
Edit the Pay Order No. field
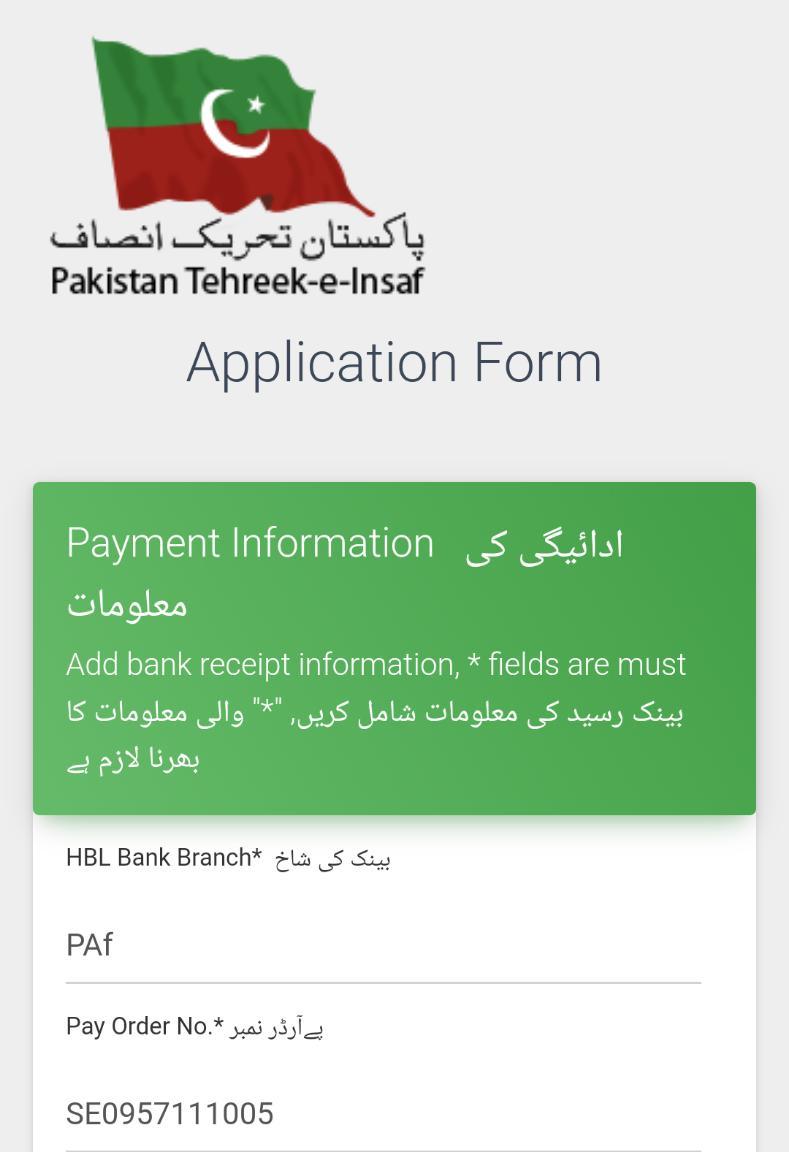click(383, 1113)
